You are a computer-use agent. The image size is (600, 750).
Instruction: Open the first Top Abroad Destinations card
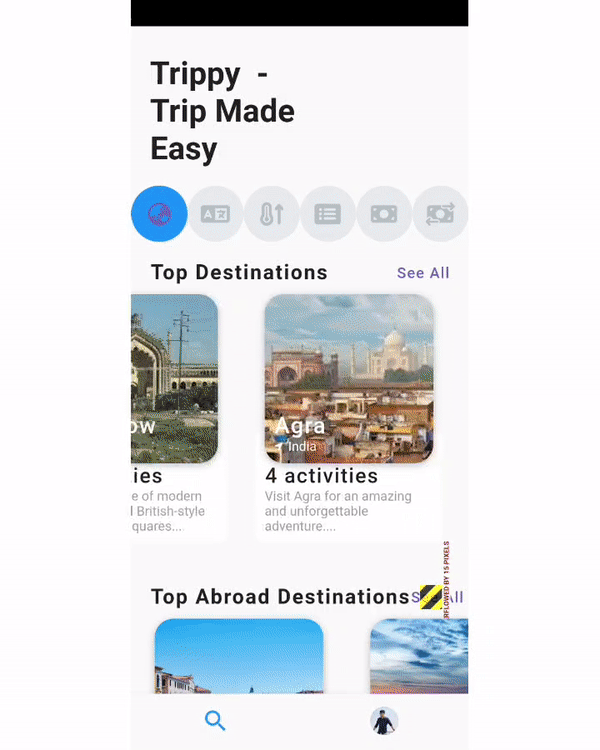pyautogui.click(x=238, y=655)
